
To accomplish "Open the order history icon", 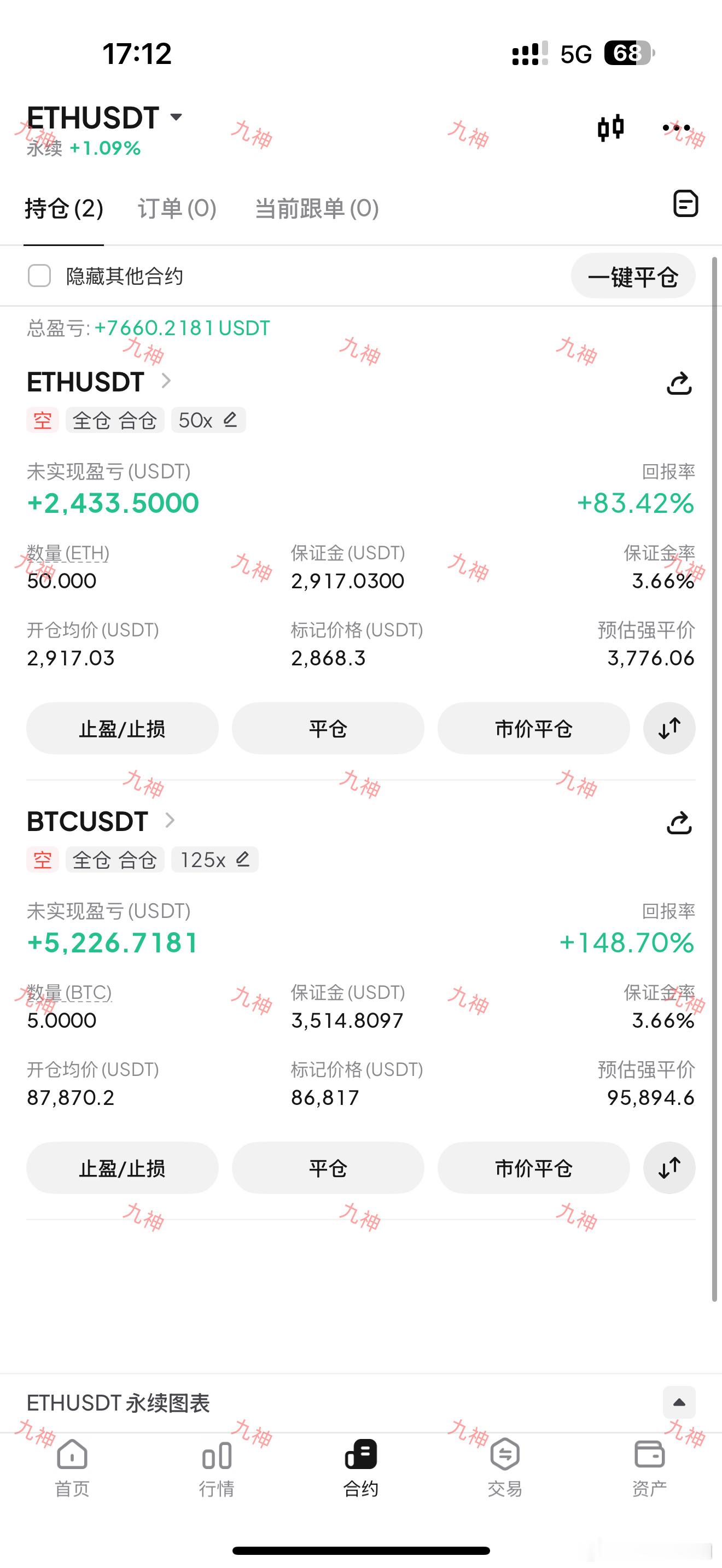I will tap(685, 203).
